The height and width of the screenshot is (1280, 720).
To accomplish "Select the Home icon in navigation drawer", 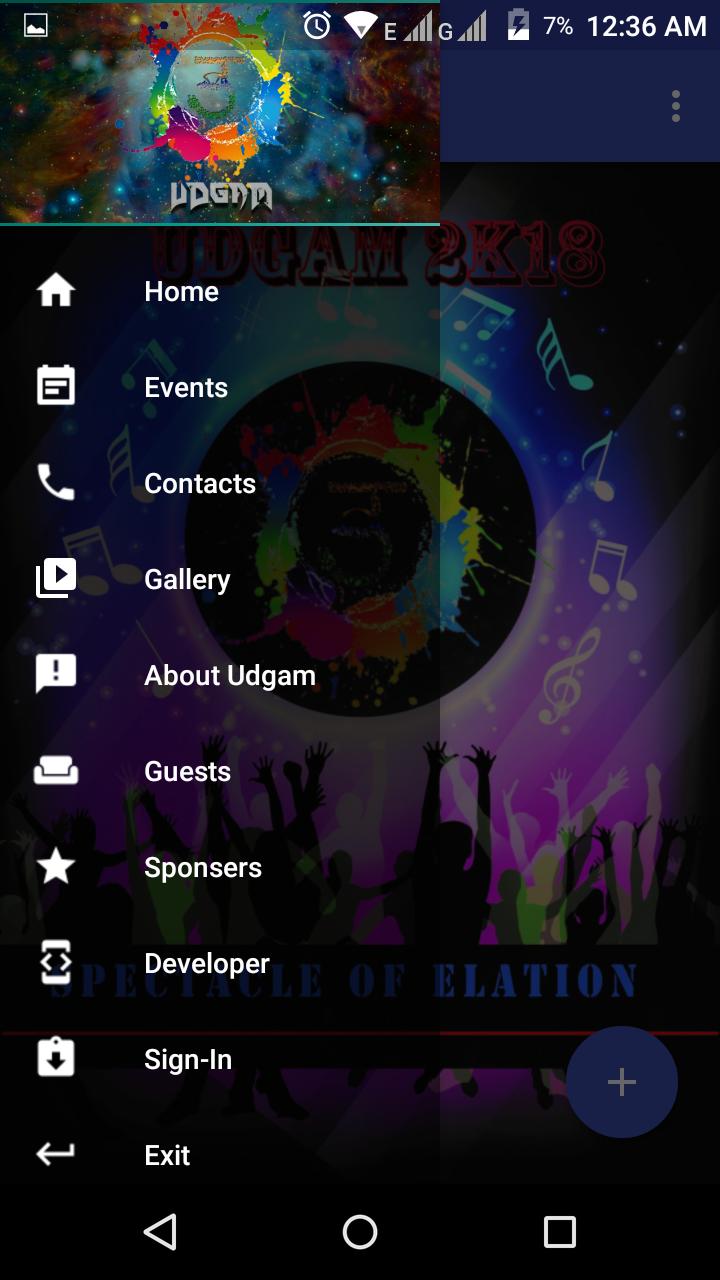I will (55, 290).
